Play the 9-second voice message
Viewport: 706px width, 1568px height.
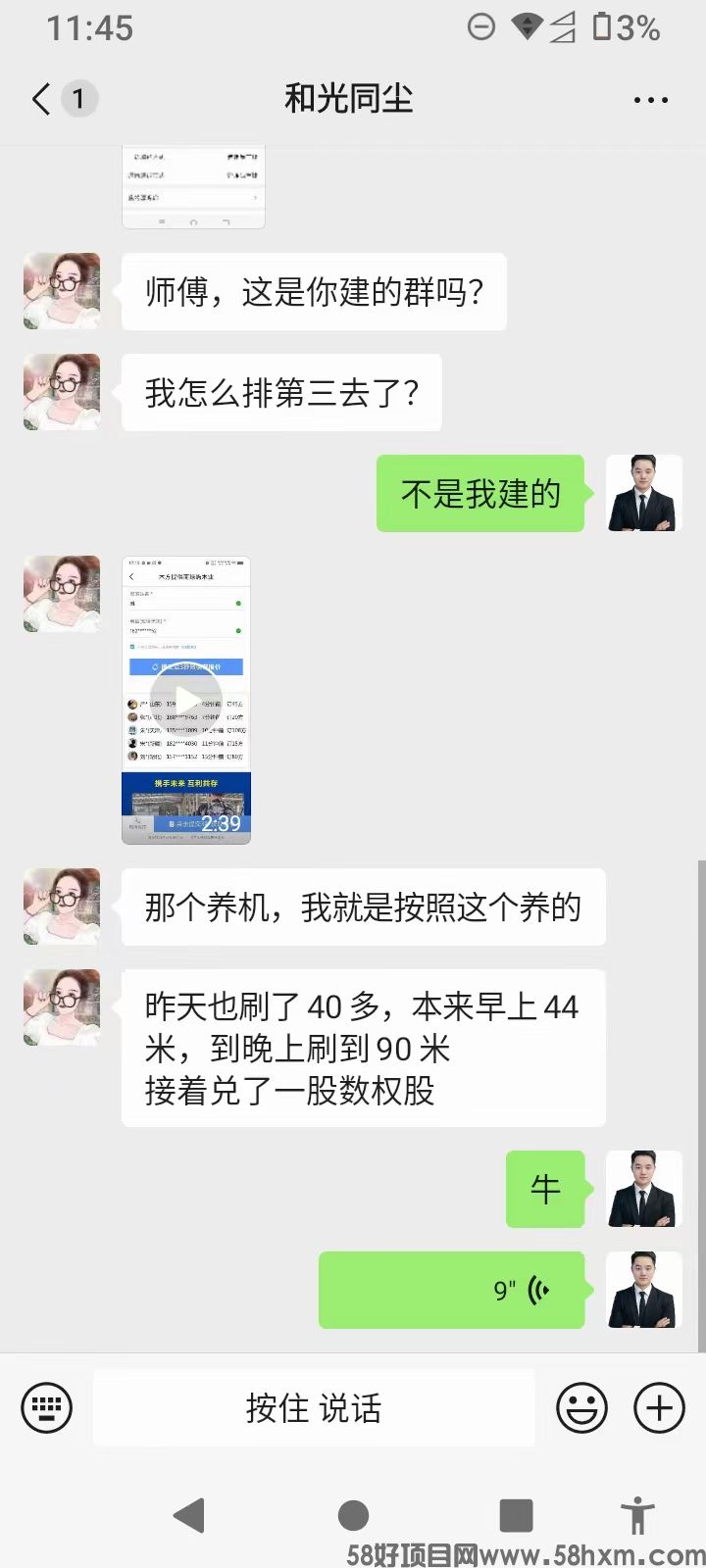tap(452, 1290)
